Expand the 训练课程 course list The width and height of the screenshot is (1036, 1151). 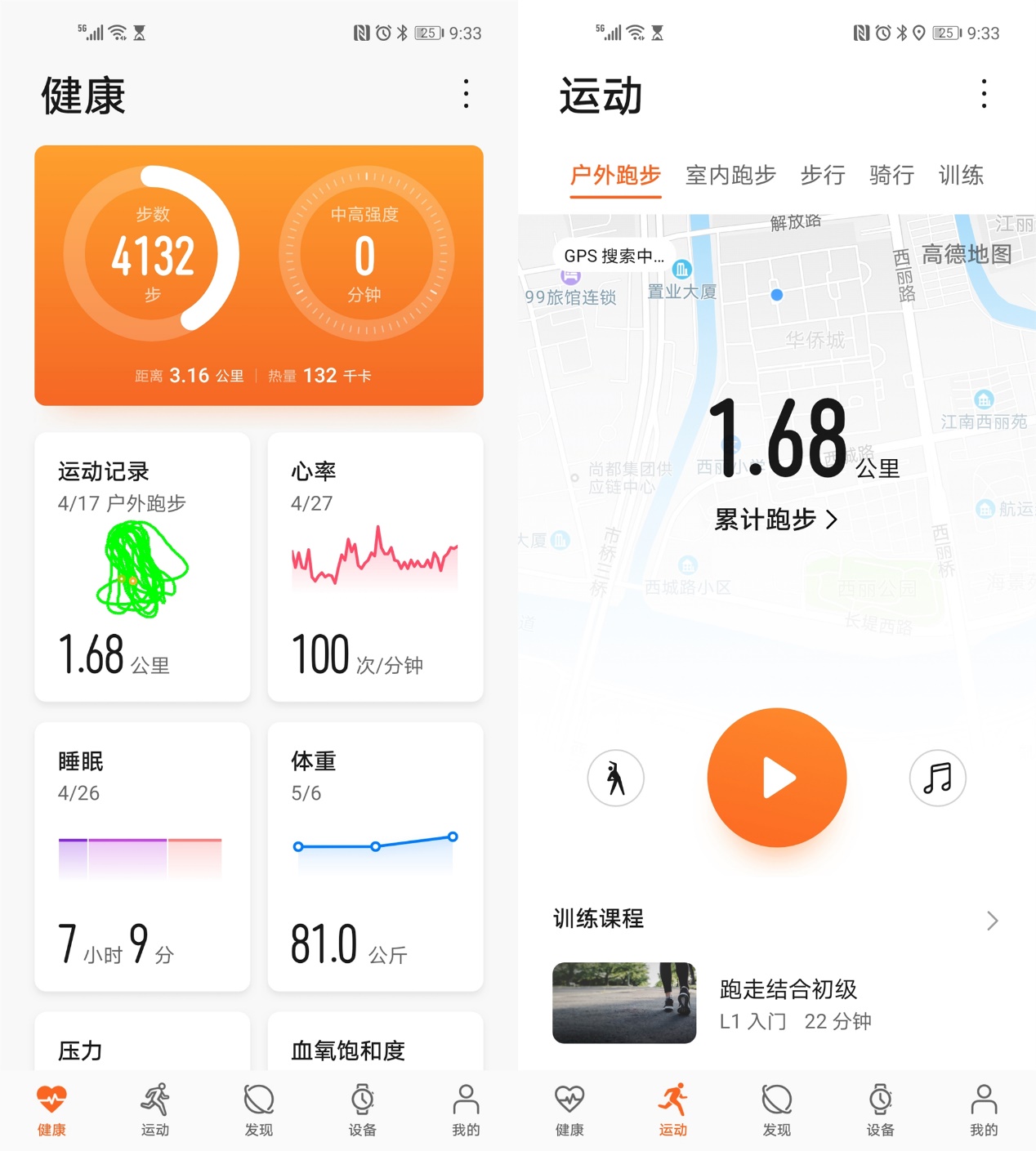coord(991,919)
